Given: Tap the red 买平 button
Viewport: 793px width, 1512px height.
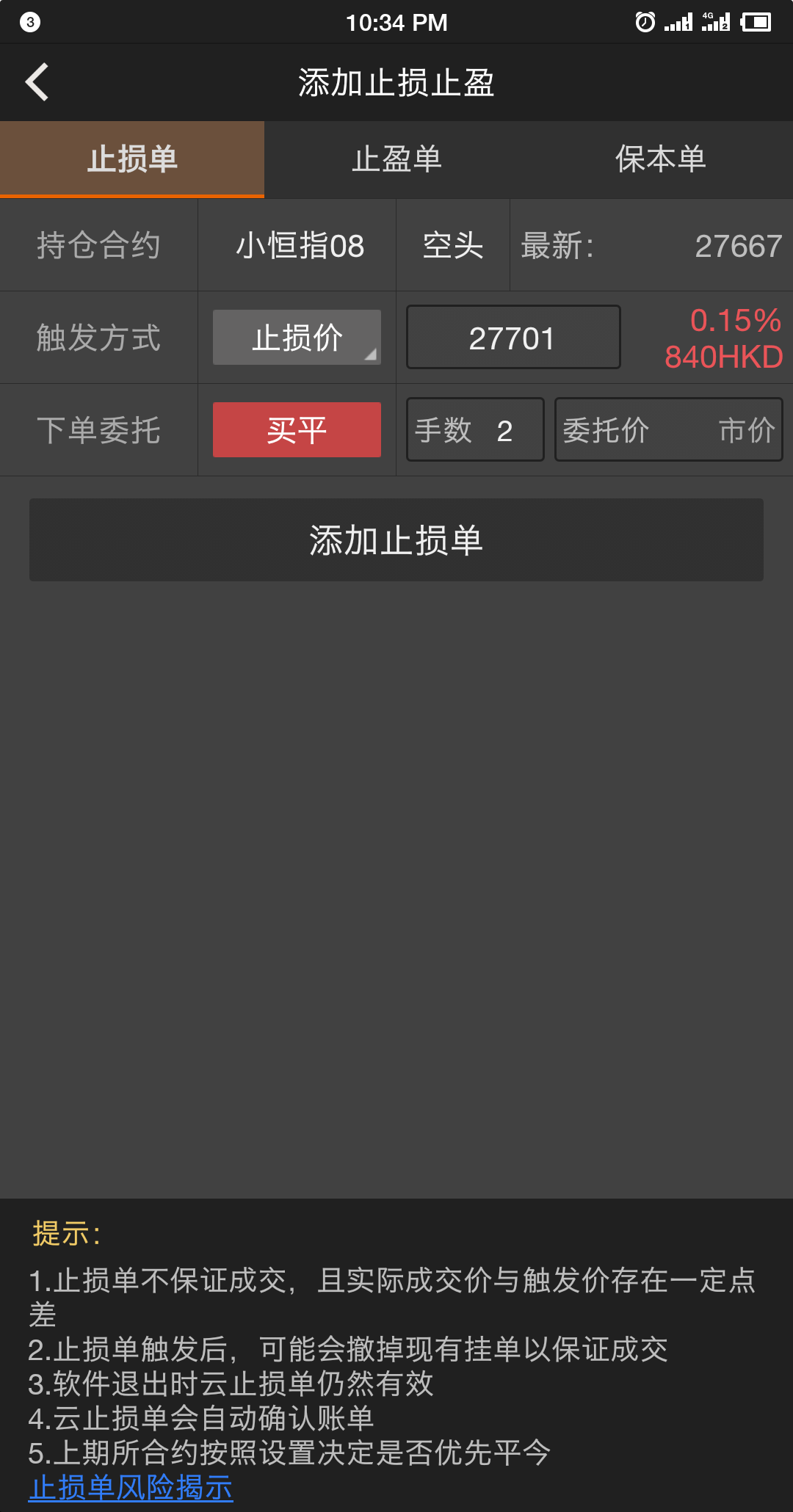Looking at the screenshot, I should pos(297,430).
